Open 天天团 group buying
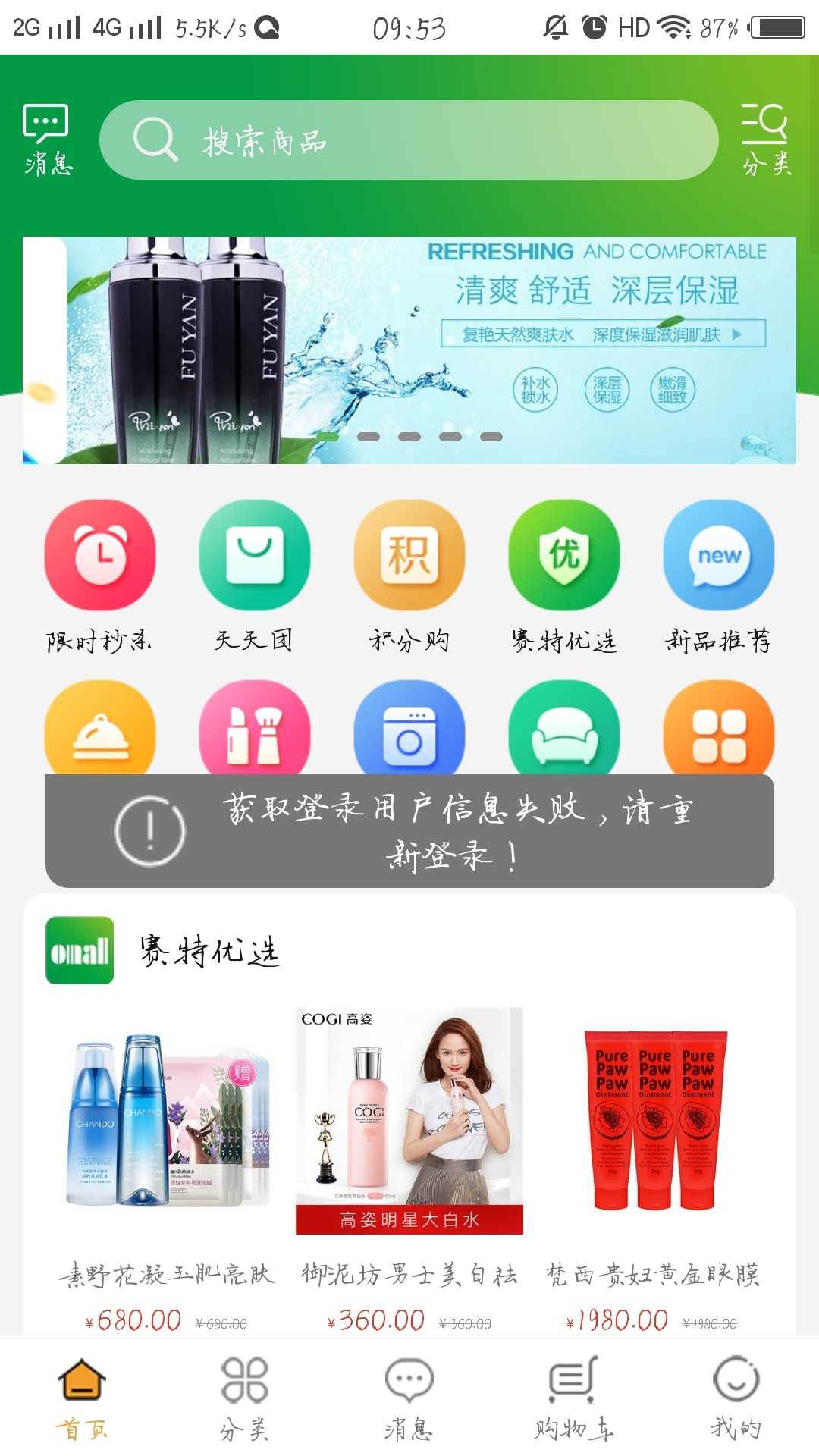The height and width of the screenshot is (1456, 819). 255,577
